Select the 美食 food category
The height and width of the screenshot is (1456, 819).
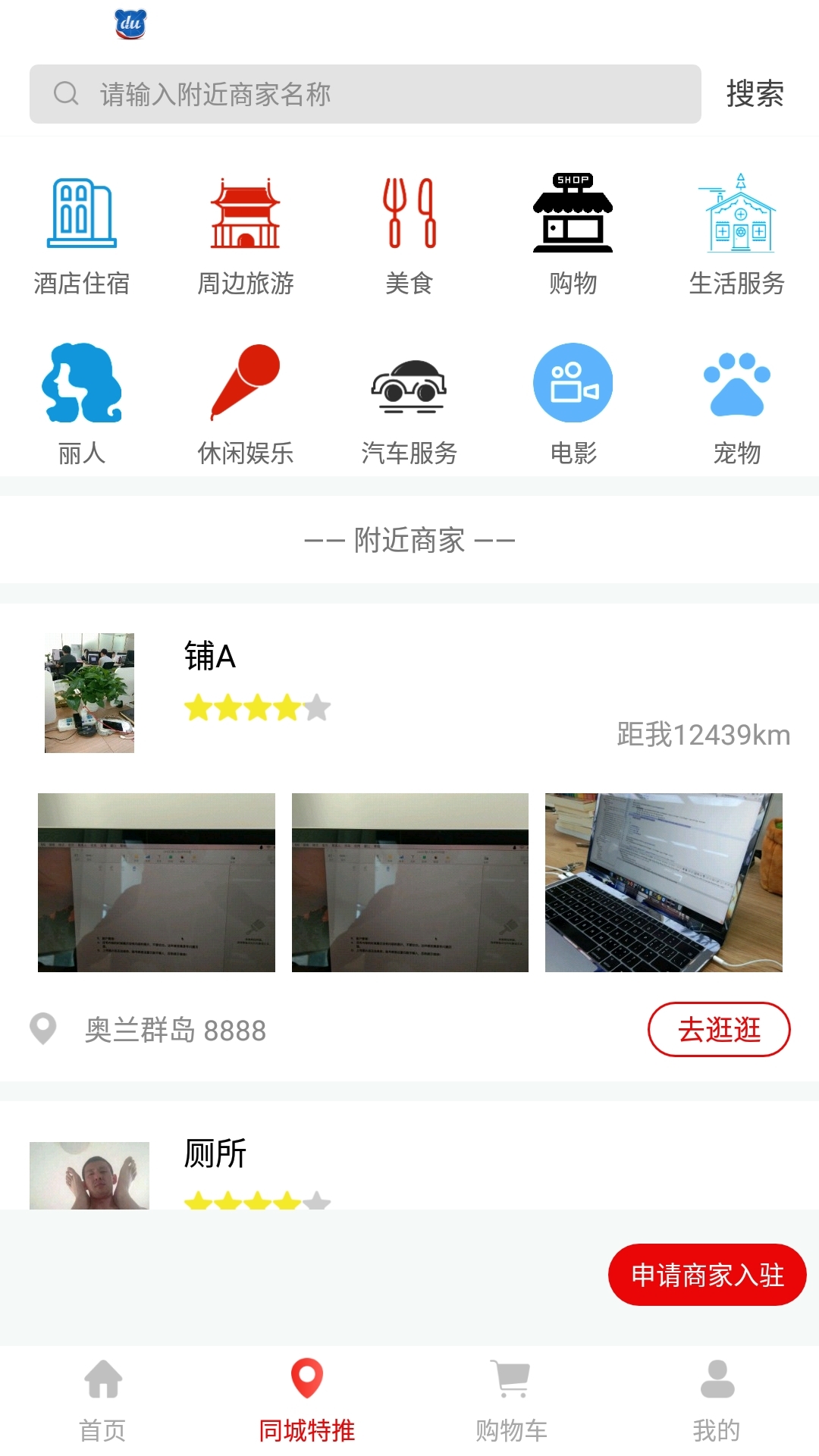409,235
